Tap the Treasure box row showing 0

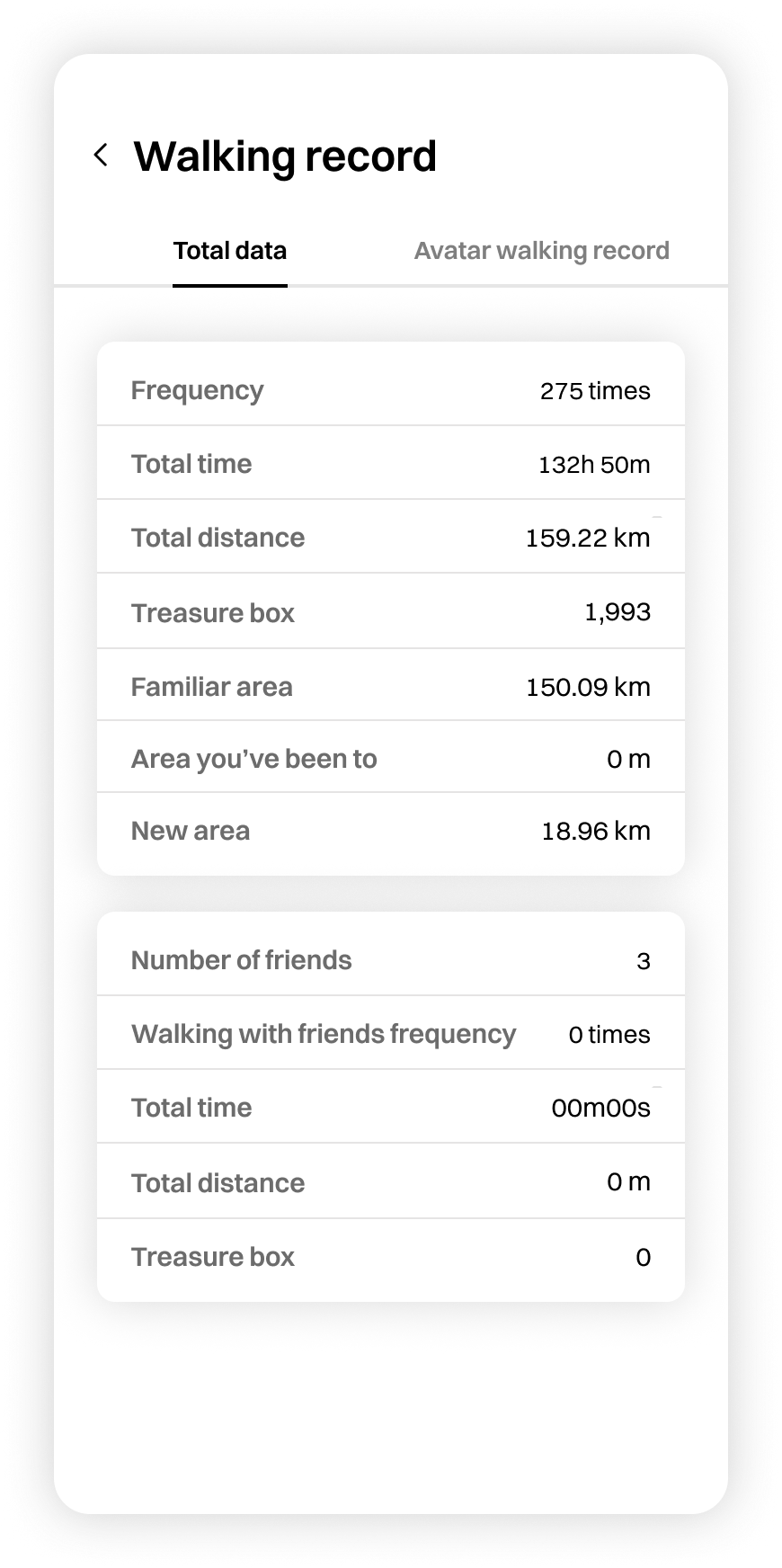(391, 1256)
